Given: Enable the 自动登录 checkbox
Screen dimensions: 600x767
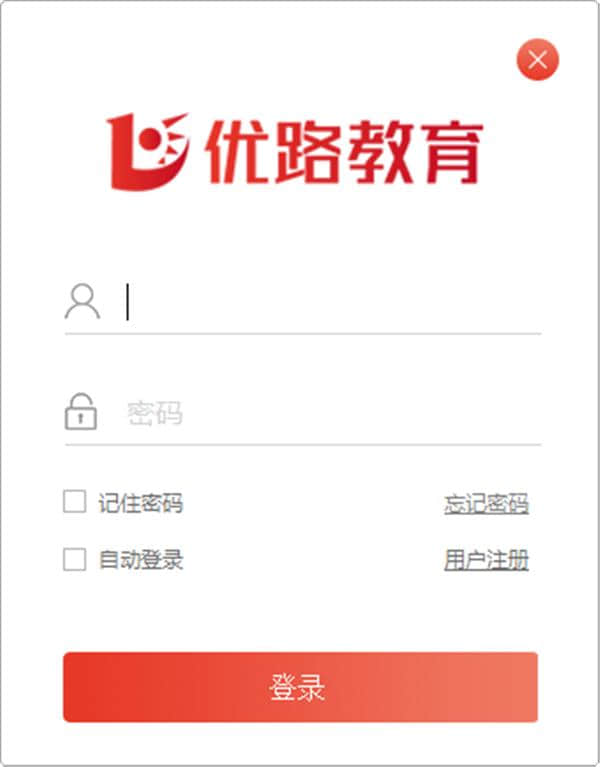Looking at the screenshot, I should coord(75,559).
